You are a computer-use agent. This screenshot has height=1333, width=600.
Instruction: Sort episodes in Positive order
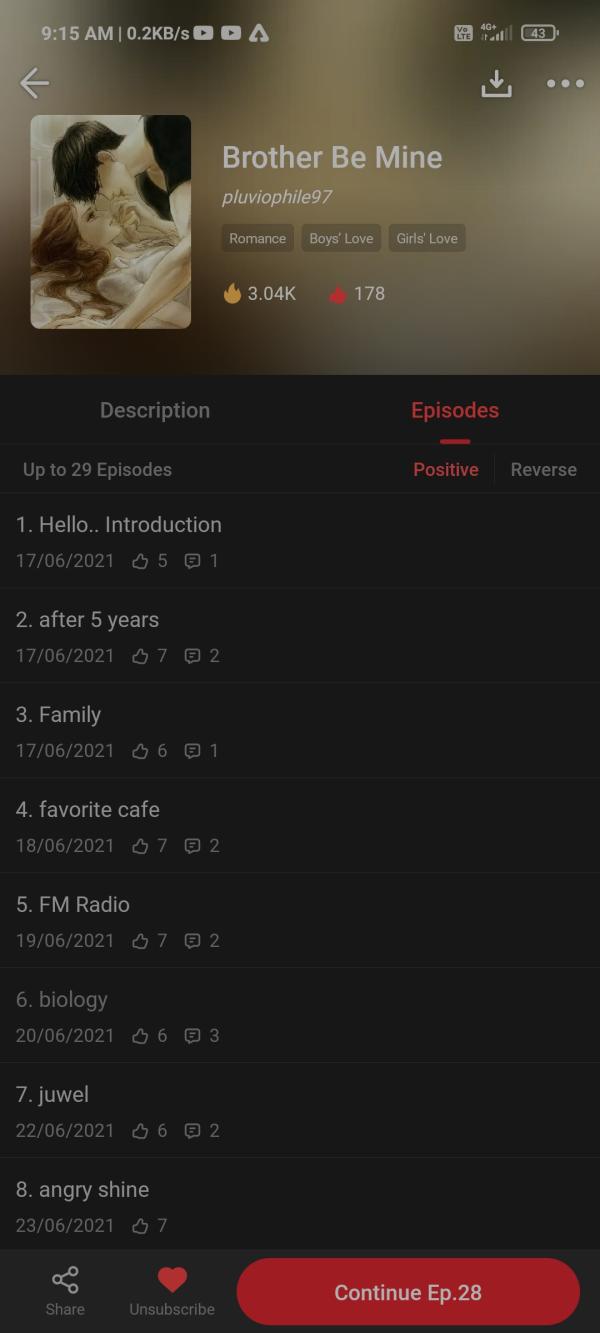click(446, 469)
